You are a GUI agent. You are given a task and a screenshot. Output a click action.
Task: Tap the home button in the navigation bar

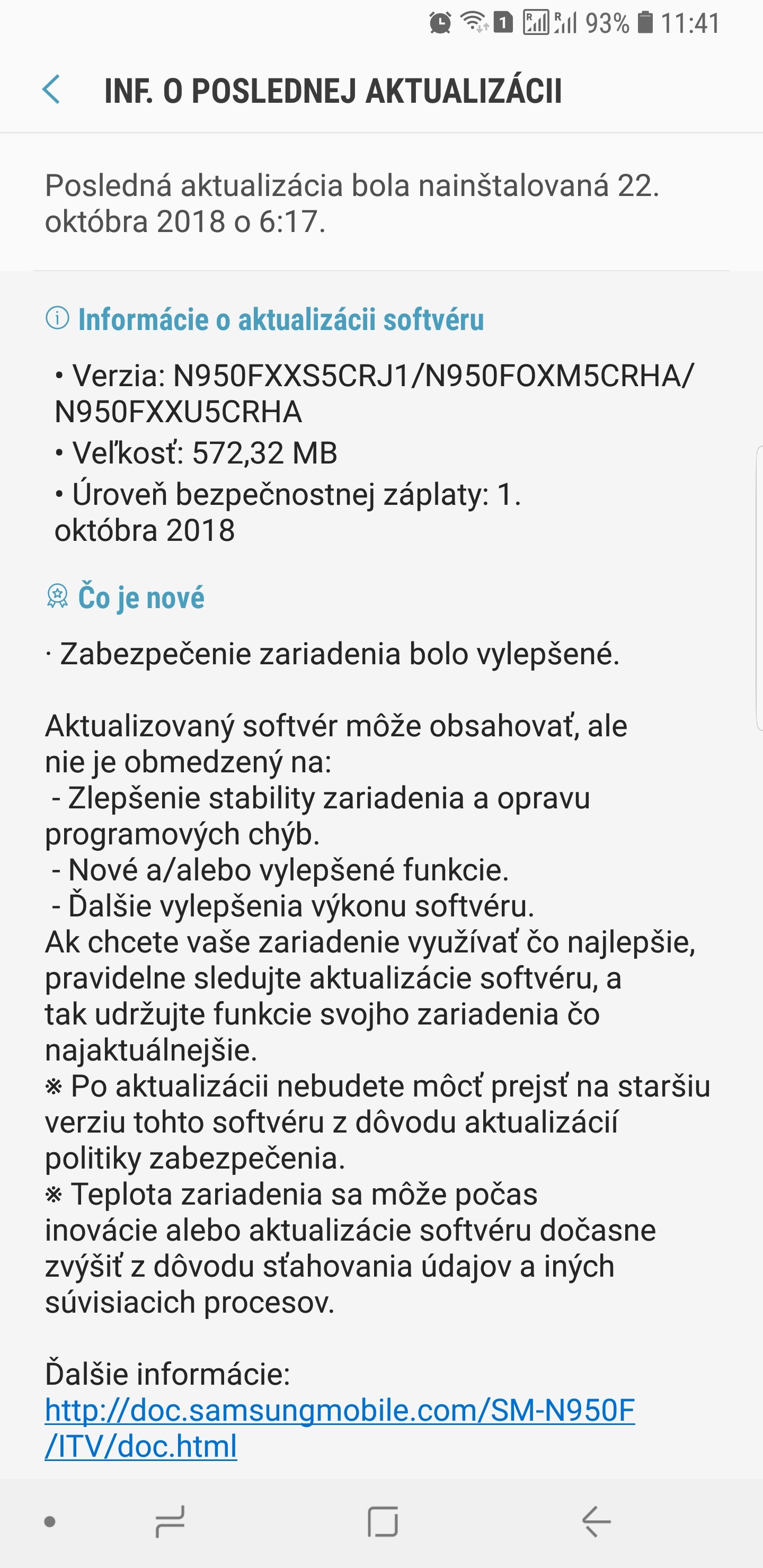[383, 1522]
